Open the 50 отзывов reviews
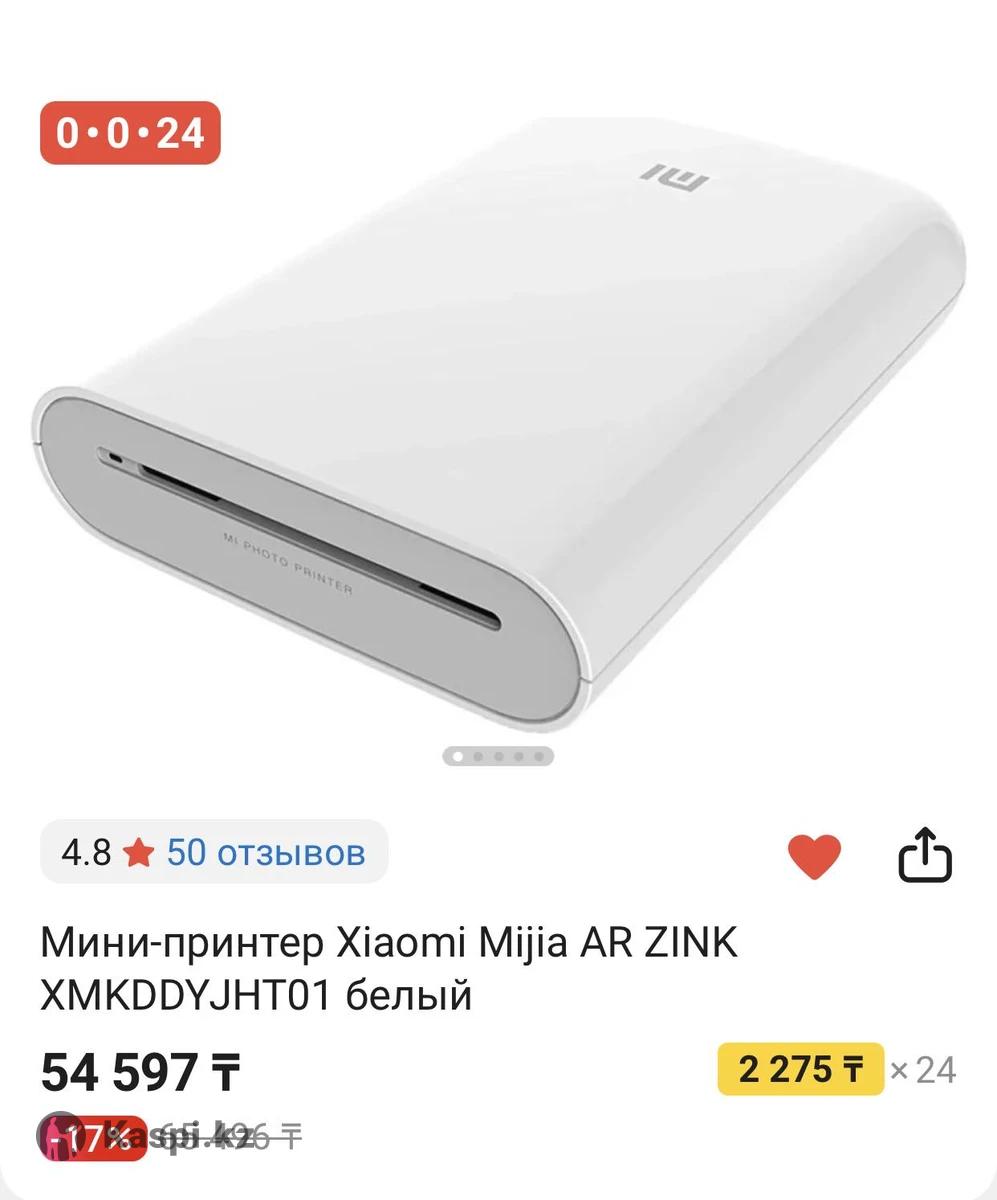The image size is (997, 1200). (265, 853)
